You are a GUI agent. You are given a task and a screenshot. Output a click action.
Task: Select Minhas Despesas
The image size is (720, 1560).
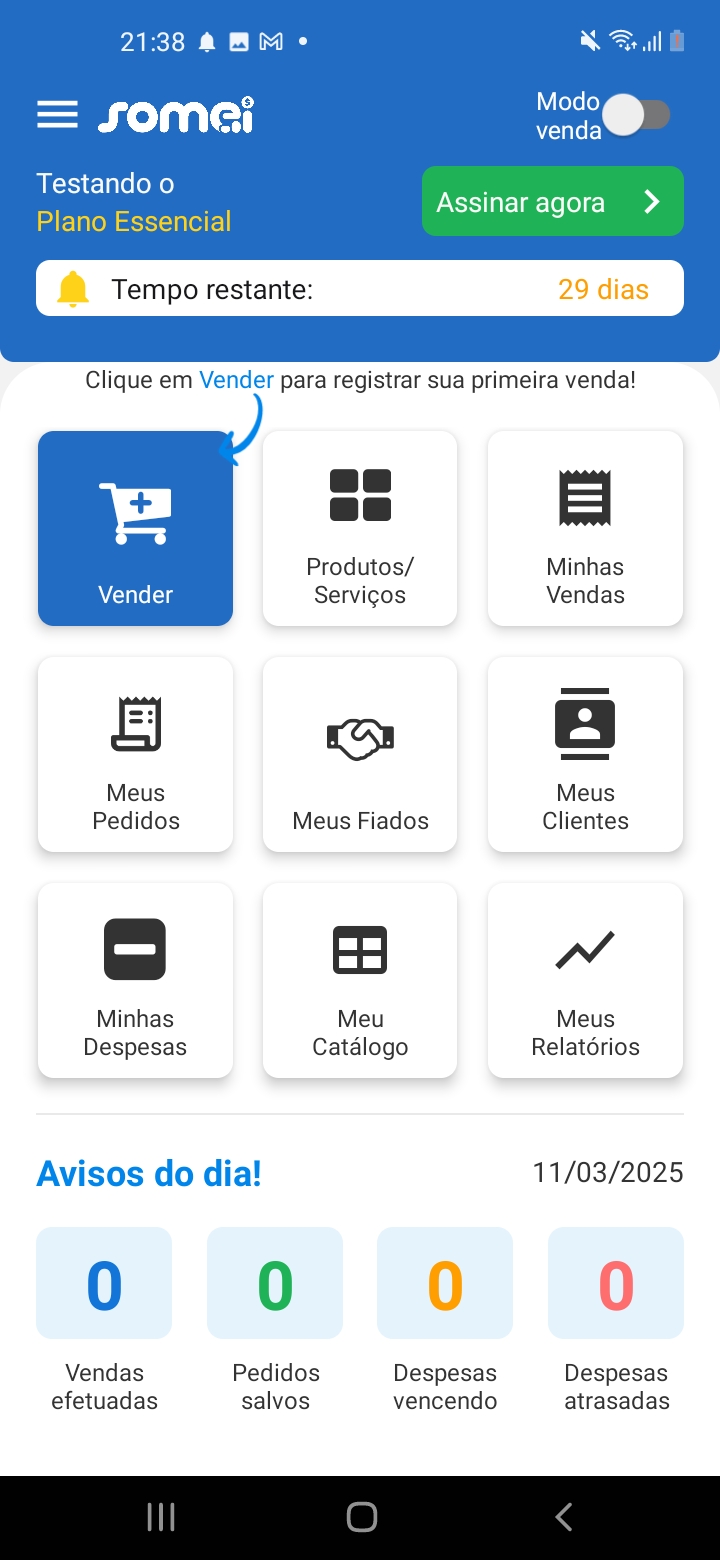pos(136,980)
